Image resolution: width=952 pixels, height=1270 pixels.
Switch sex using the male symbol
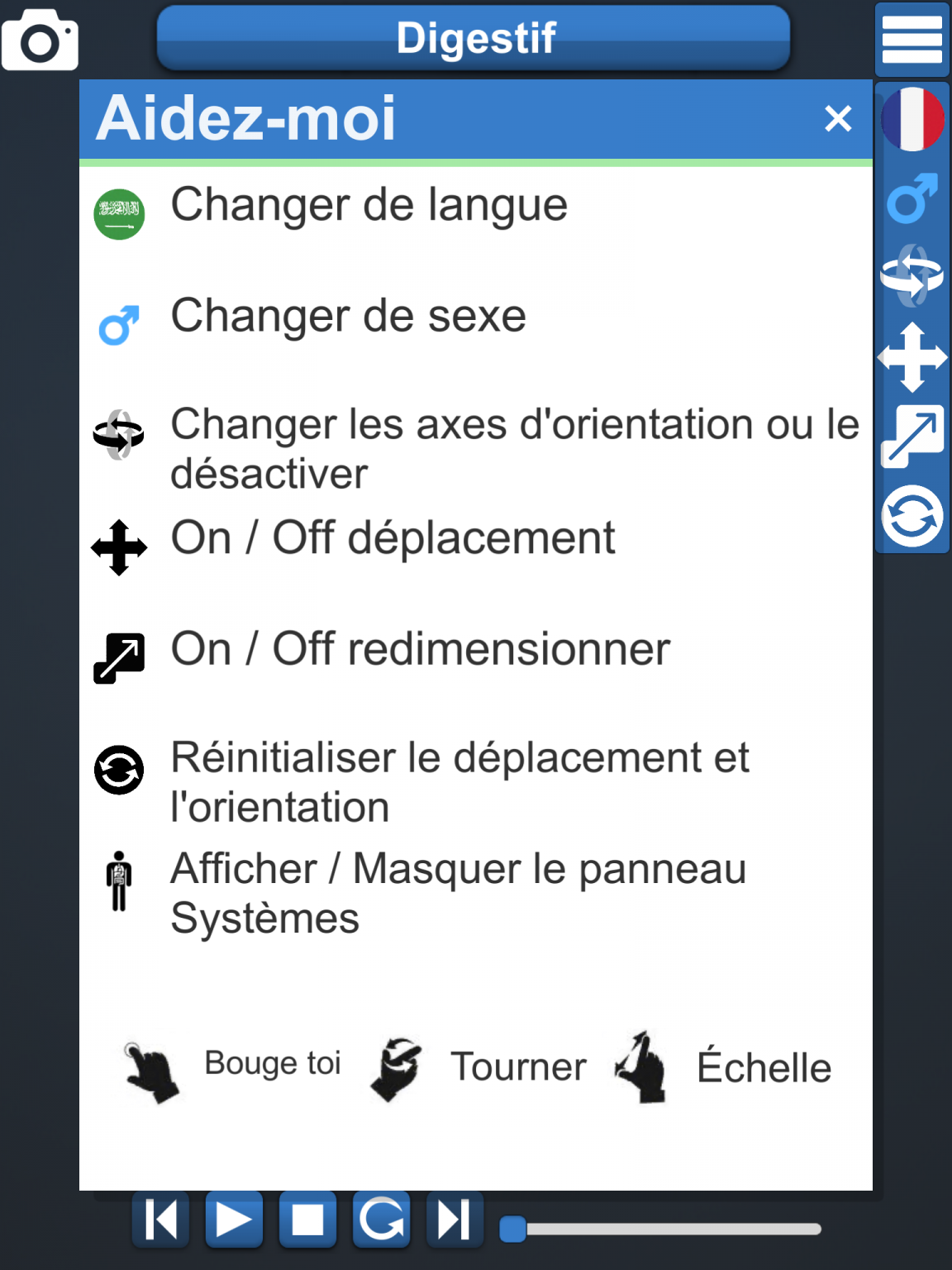click(x=912, y=198)
